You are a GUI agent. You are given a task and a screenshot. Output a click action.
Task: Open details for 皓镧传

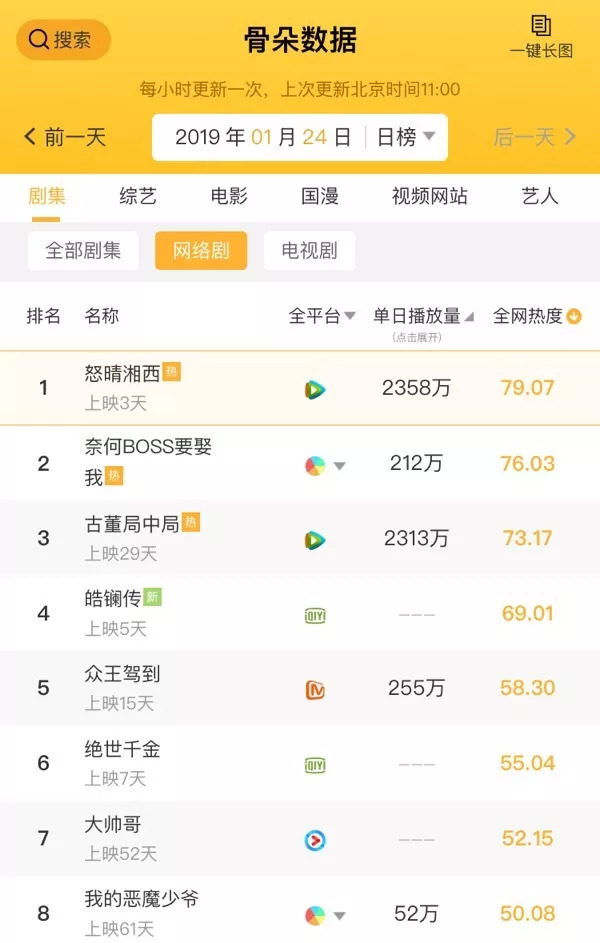(113, 599)
